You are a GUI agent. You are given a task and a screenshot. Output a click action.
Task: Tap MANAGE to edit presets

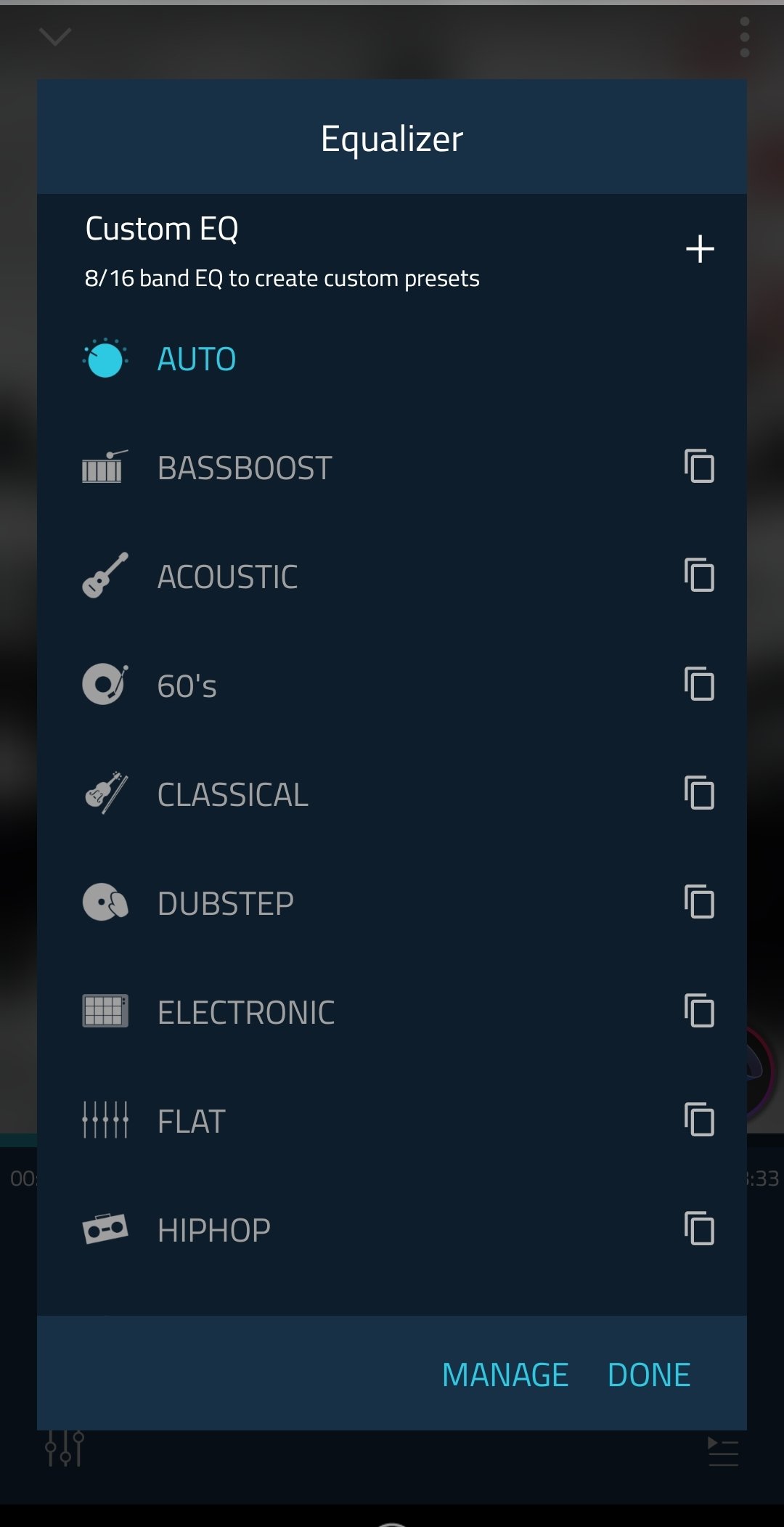point(505,1375)
